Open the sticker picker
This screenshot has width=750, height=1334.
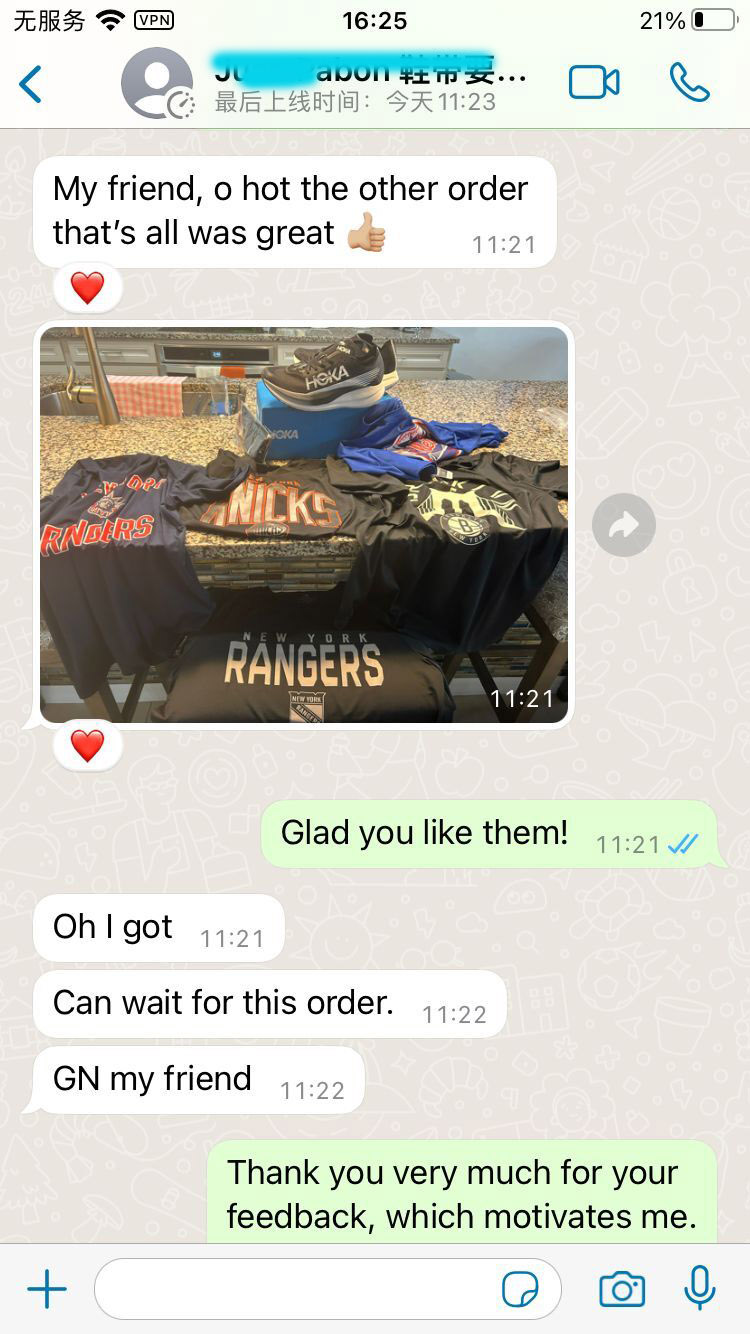(x=520, y=1290)
